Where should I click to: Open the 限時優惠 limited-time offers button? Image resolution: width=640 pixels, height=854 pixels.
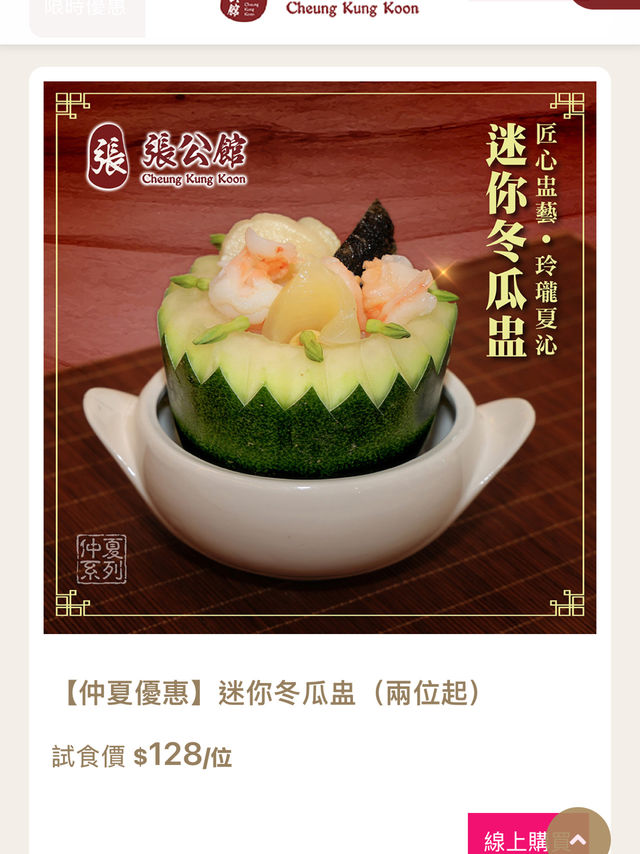pyautogui.click(x=87, y=16)
